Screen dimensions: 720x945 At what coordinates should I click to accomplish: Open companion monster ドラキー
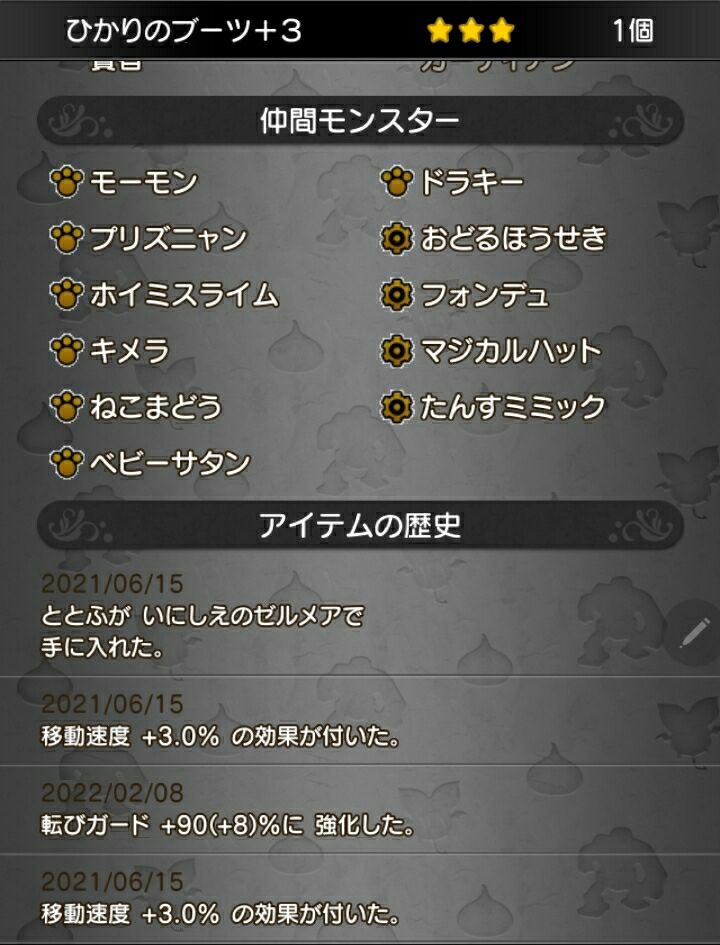(x=453, y=183)
